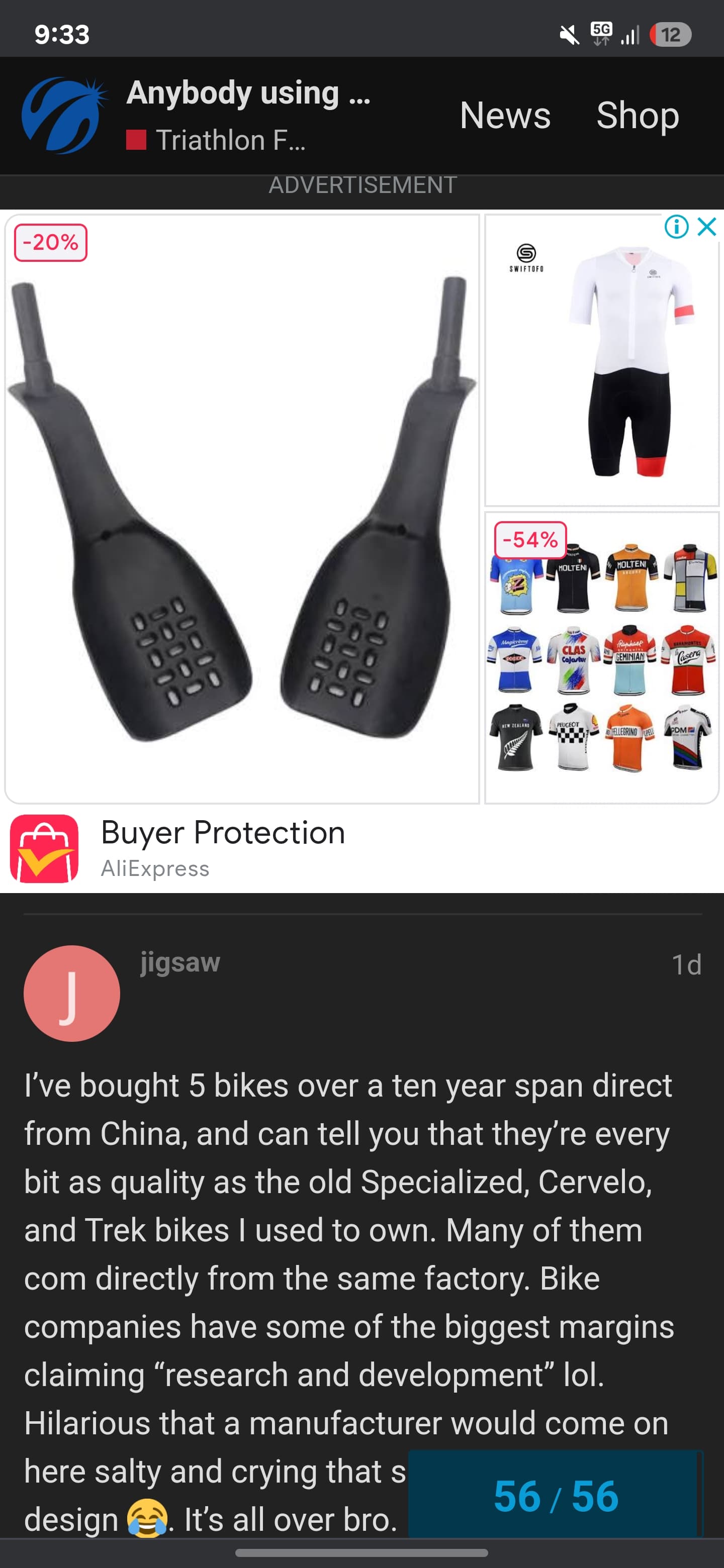Tap the AliExpress Buyer Protection banner
Viewport: 724px width, 1568px height.
pyautogui.click(x=361, y=848)
